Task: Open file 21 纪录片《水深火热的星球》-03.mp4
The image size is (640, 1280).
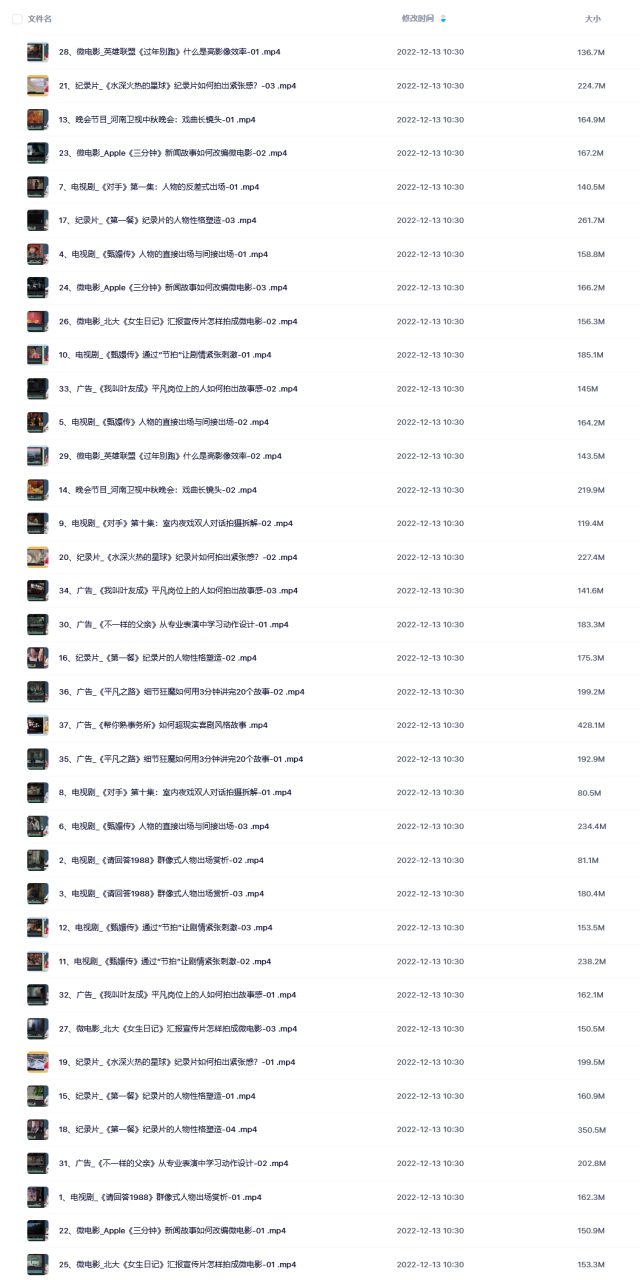Action: pos(177,86)
